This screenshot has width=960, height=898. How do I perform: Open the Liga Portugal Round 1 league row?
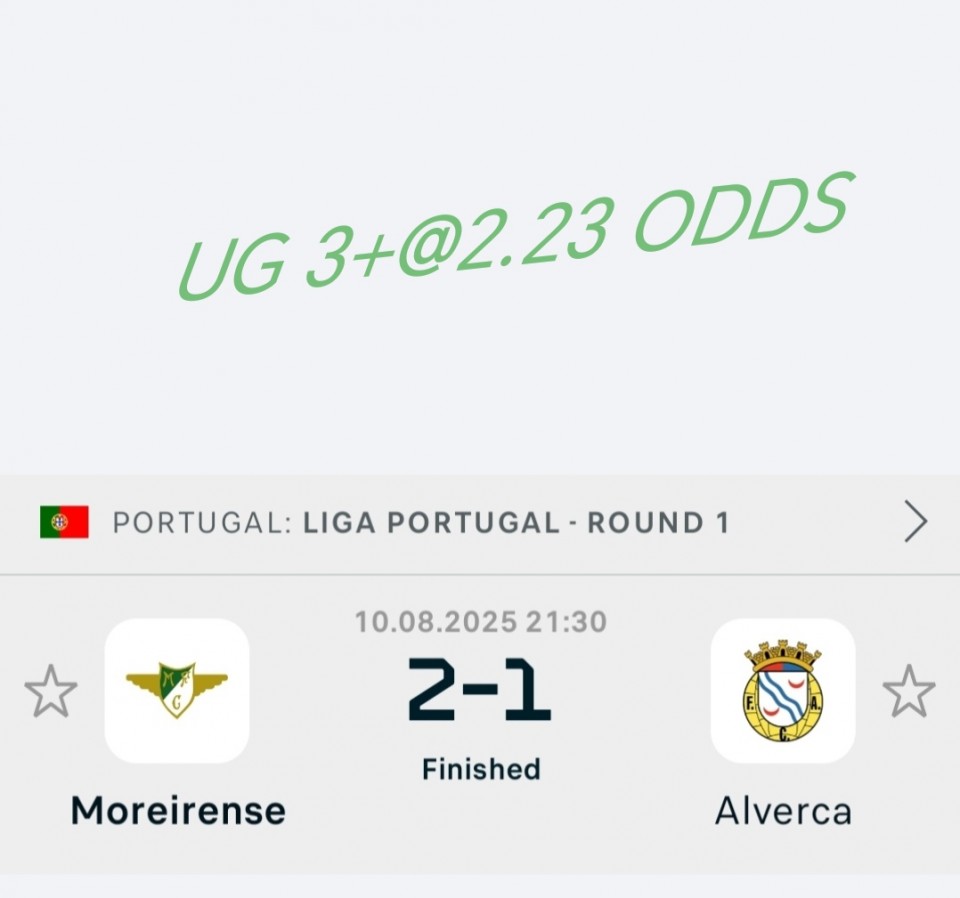click(480, 522)
